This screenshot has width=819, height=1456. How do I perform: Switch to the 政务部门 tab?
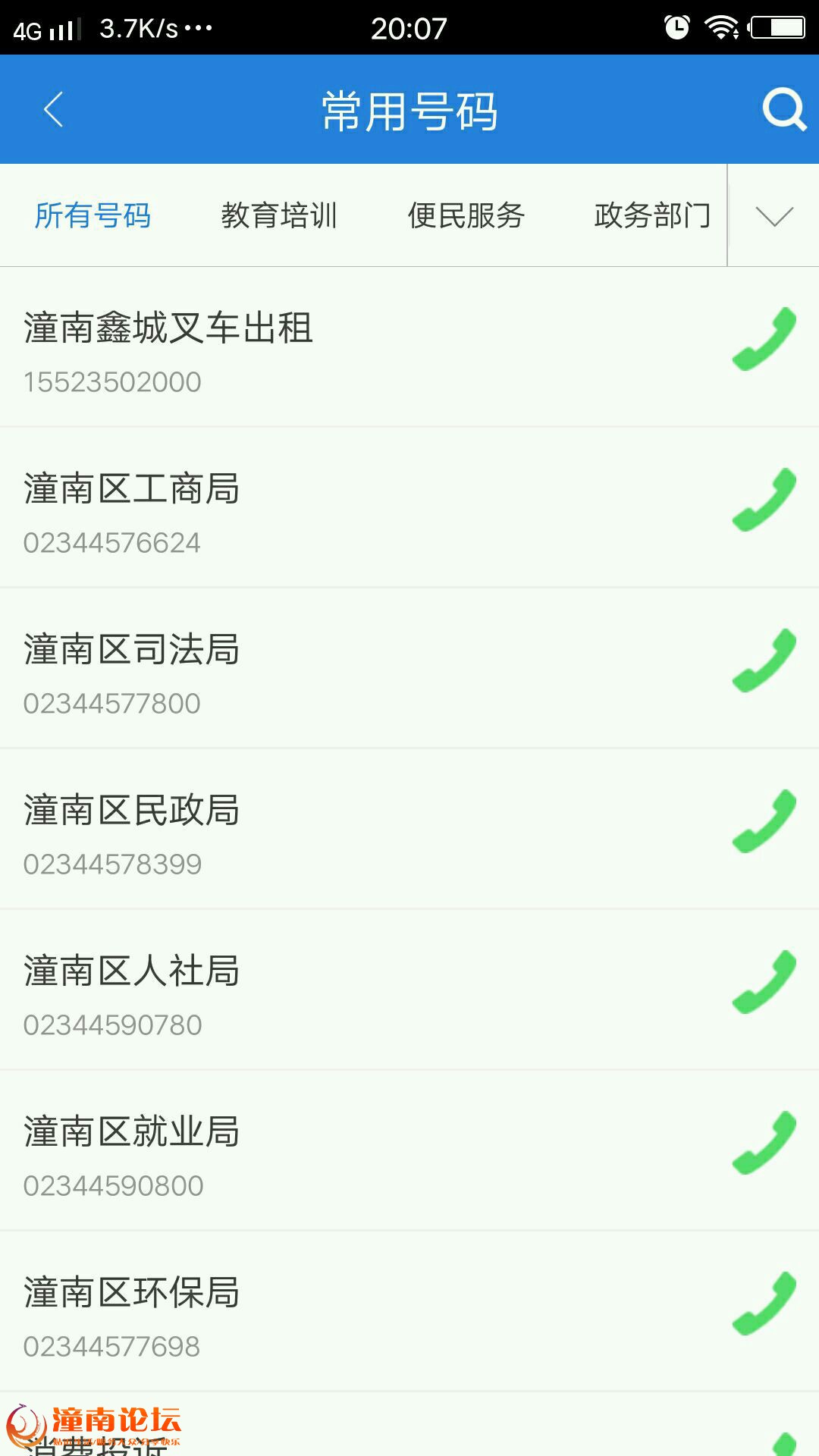pyautogui.click(x=652, y=215)
